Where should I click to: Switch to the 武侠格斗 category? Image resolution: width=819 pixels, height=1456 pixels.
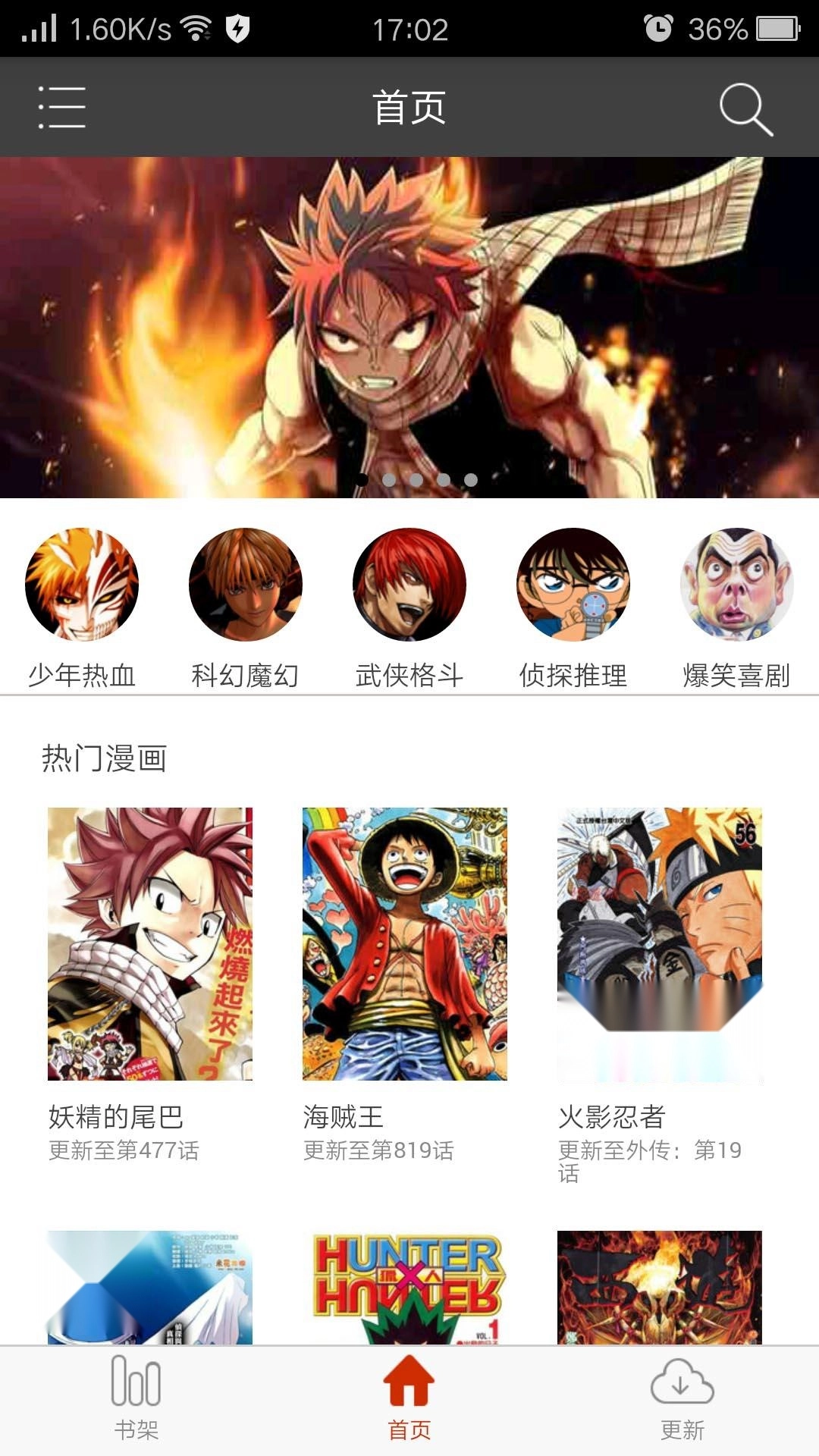[409, 586]
